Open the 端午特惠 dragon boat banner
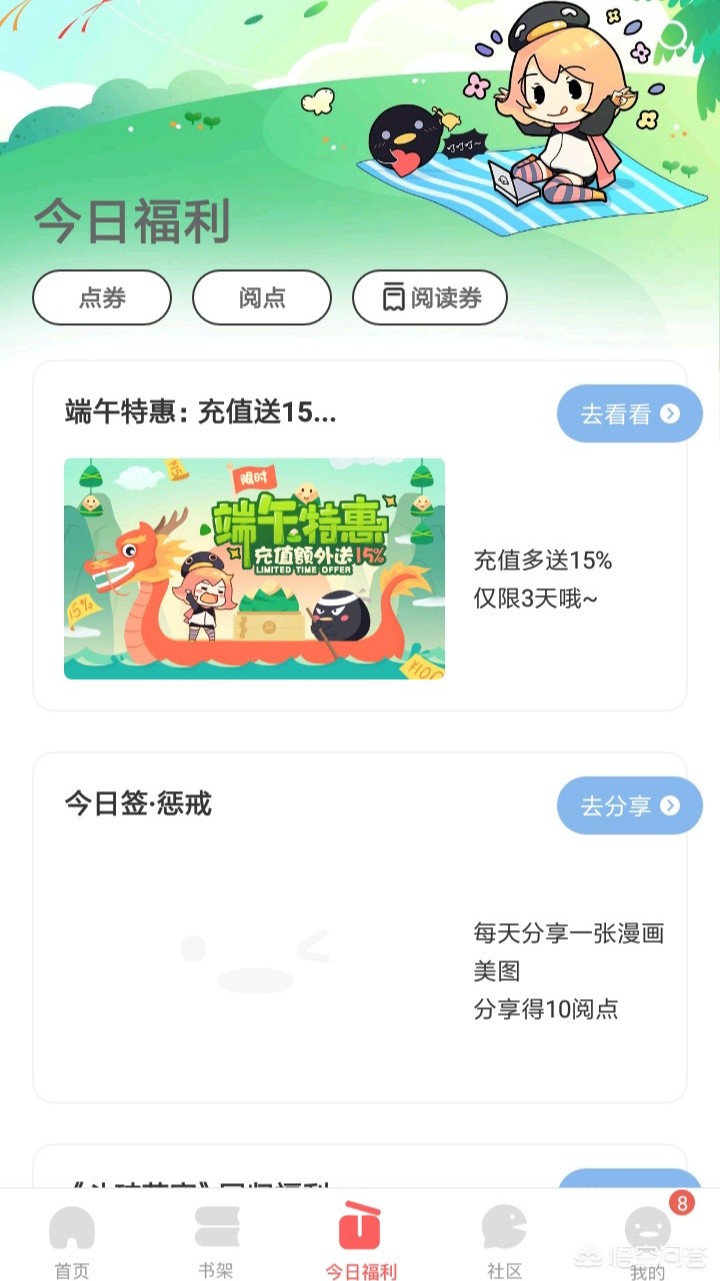Viewport: 720px width, 1281px height. click(x=254, y=568)
